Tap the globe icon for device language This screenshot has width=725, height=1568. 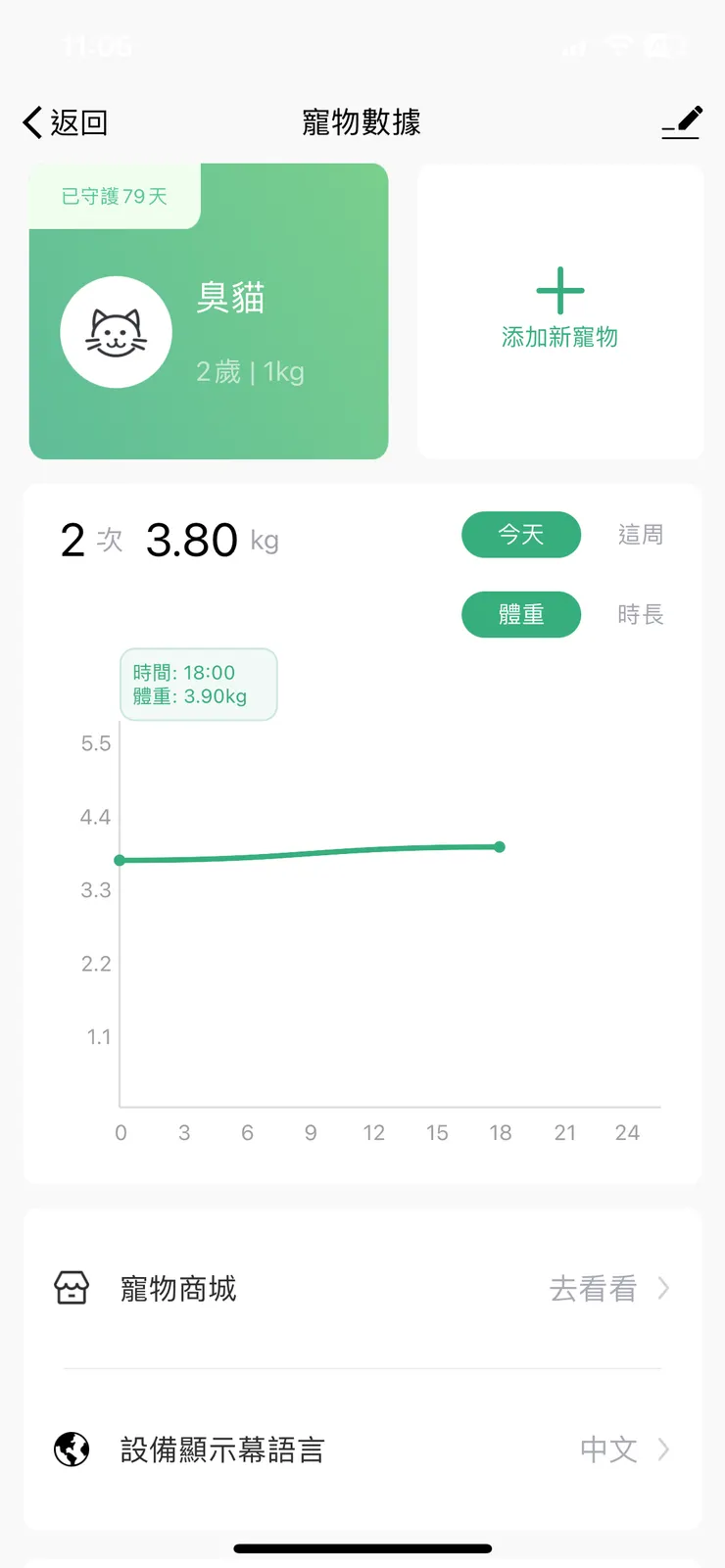click(x=73, y=1449)
